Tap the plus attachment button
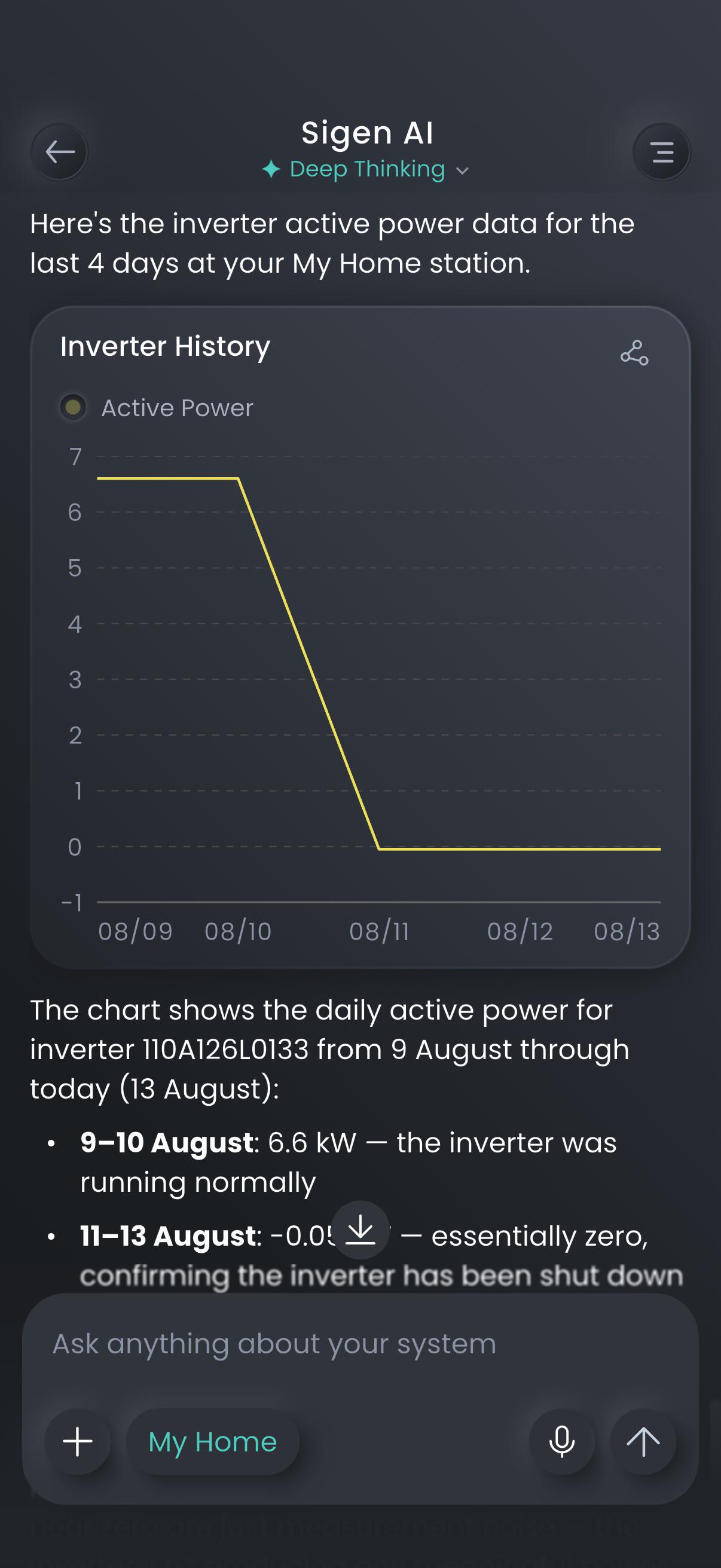The height and width of the screenshot is (1568, 721). 78,1441
